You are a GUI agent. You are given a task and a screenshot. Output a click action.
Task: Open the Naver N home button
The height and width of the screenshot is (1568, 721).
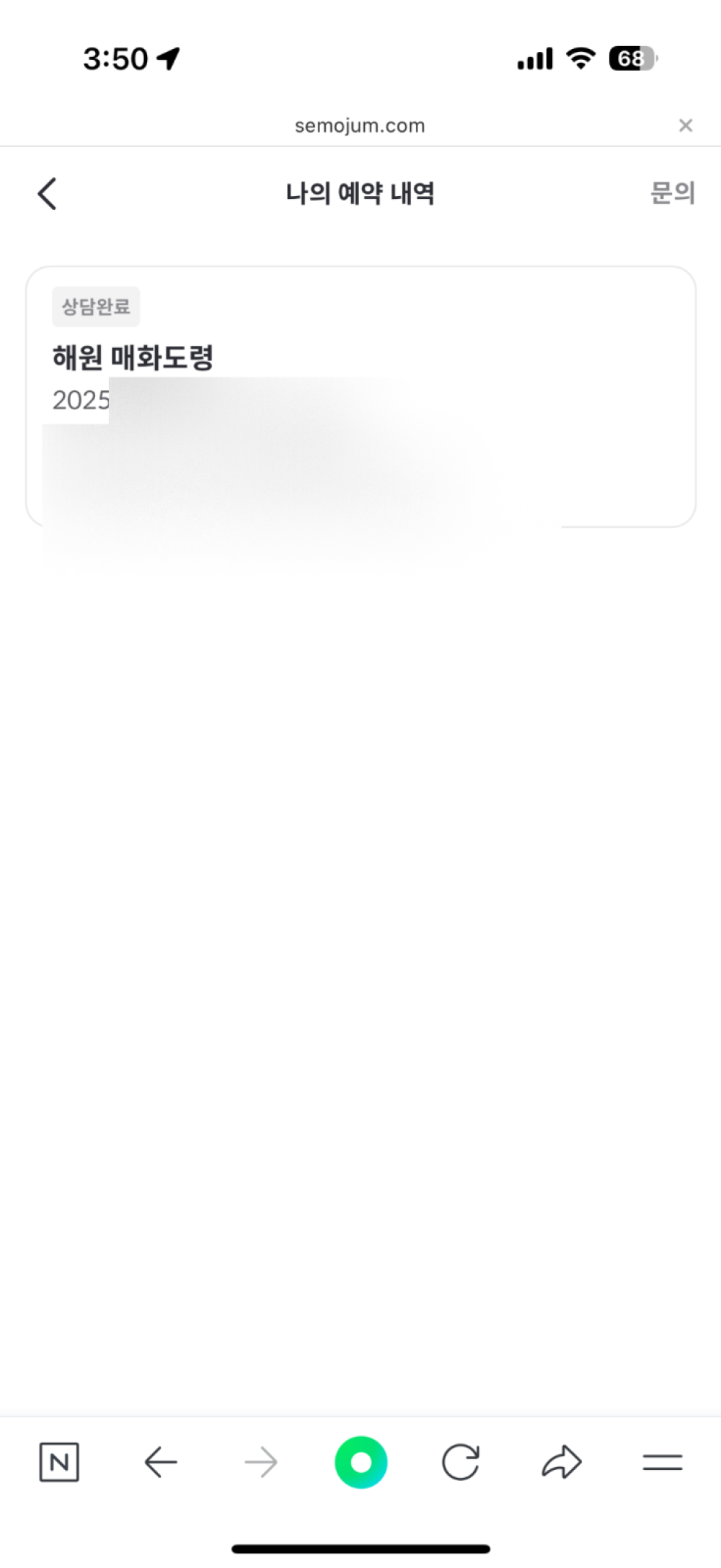click(x=59, y=1462)
